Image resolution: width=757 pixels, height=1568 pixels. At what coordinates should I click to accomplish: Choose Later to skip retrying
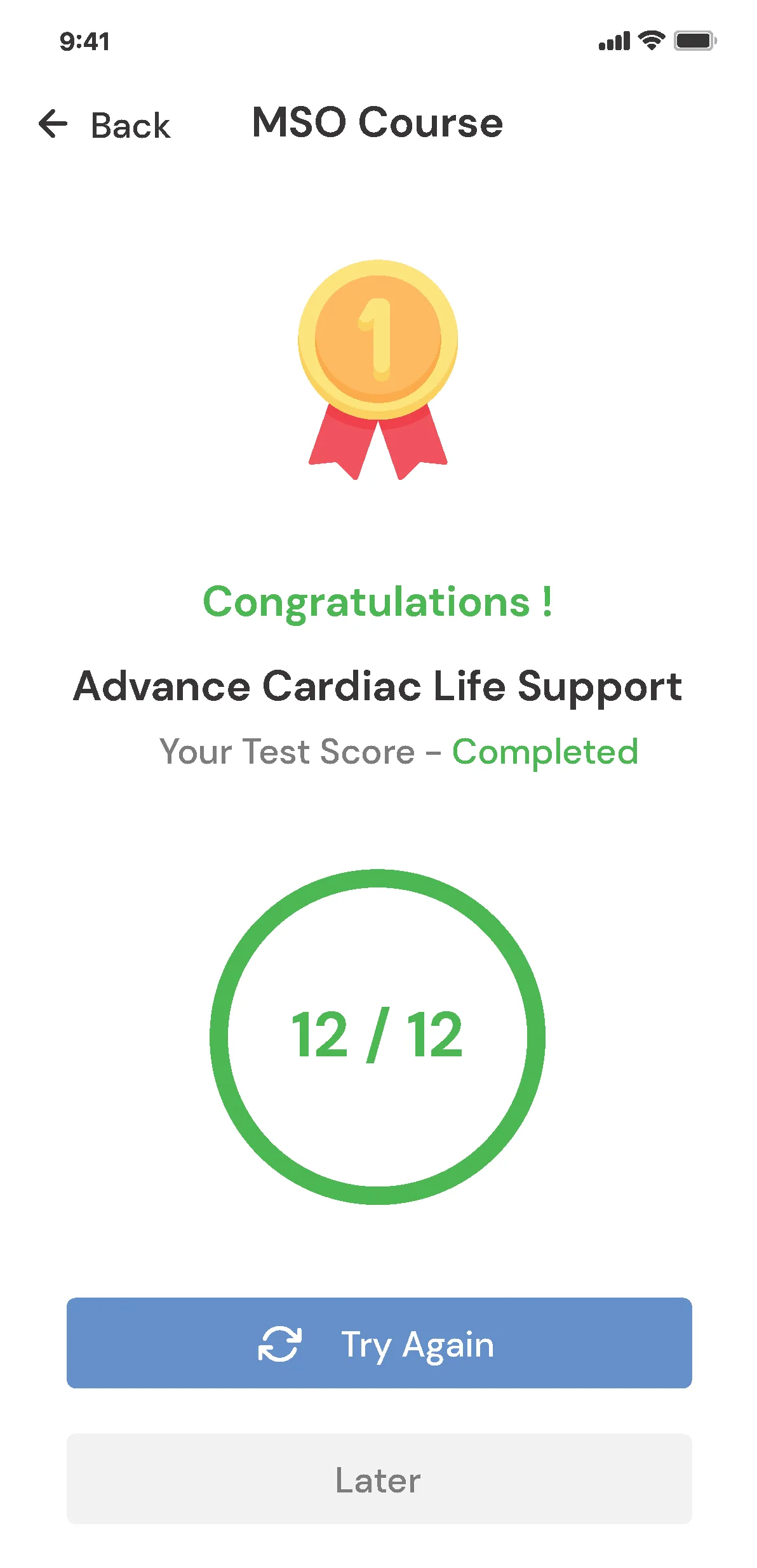[x=379, y=1478]
